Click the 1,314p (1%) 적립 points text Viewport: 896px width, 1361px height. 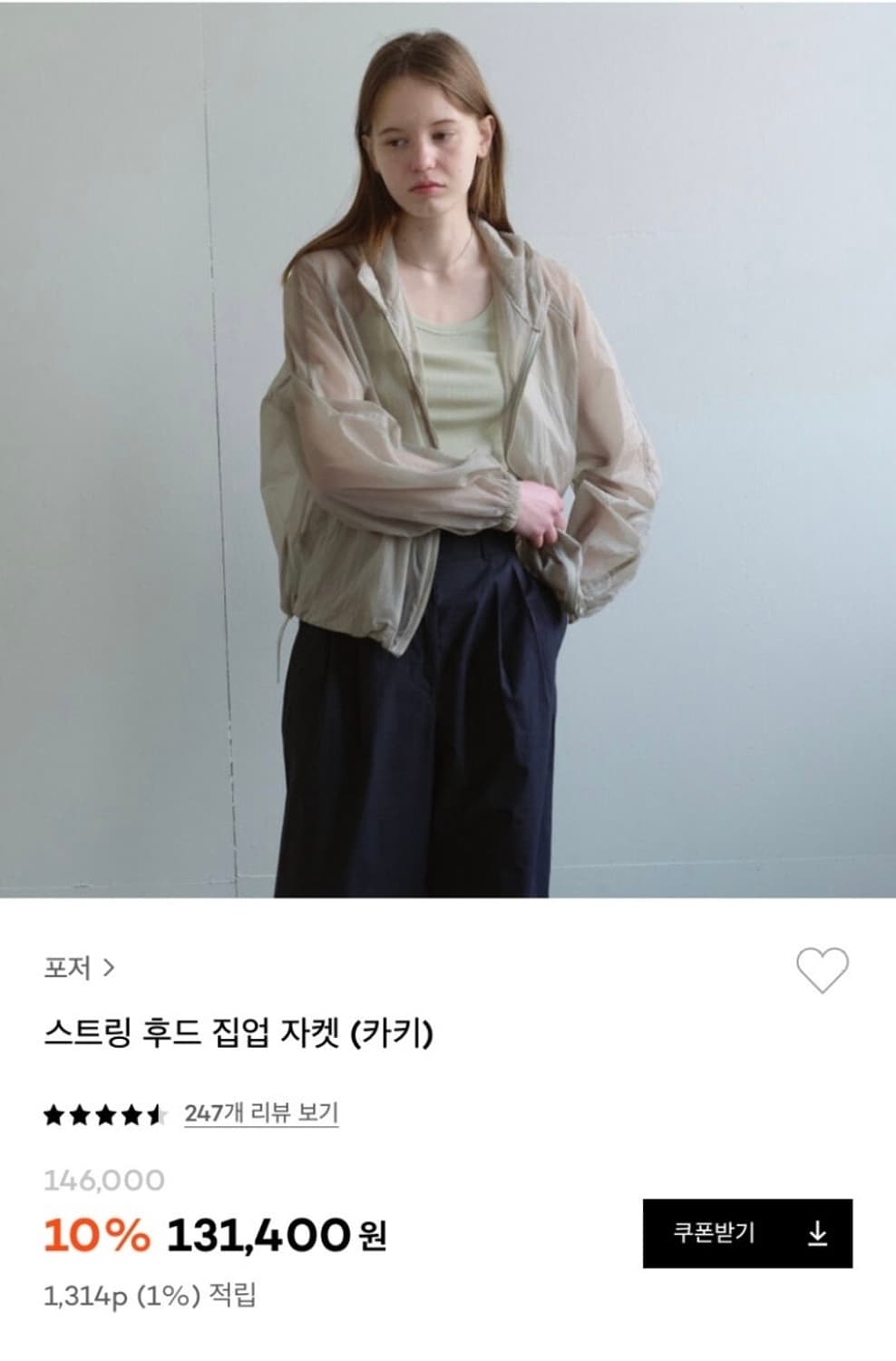pyautogui.click(x=150, y=1296)
